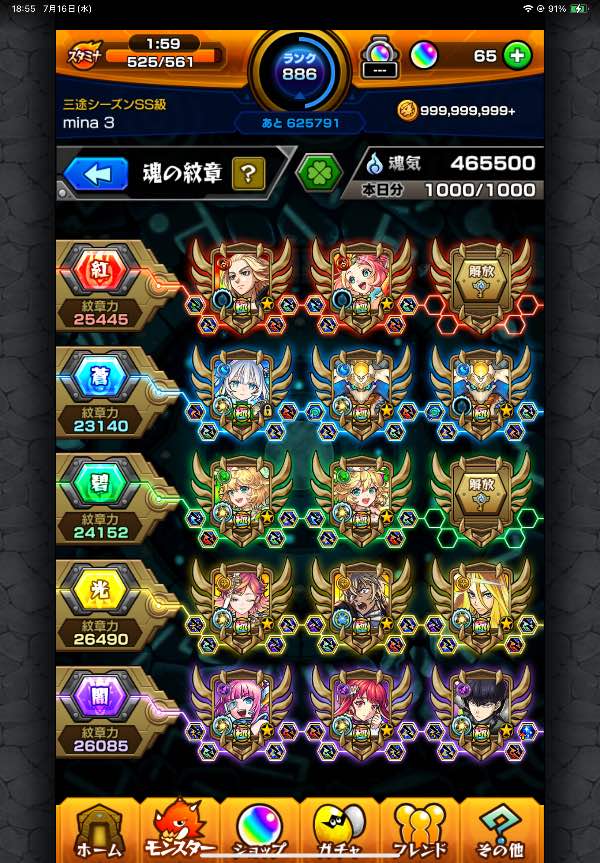
Task: Open the question mark help button
Action: 249,174
